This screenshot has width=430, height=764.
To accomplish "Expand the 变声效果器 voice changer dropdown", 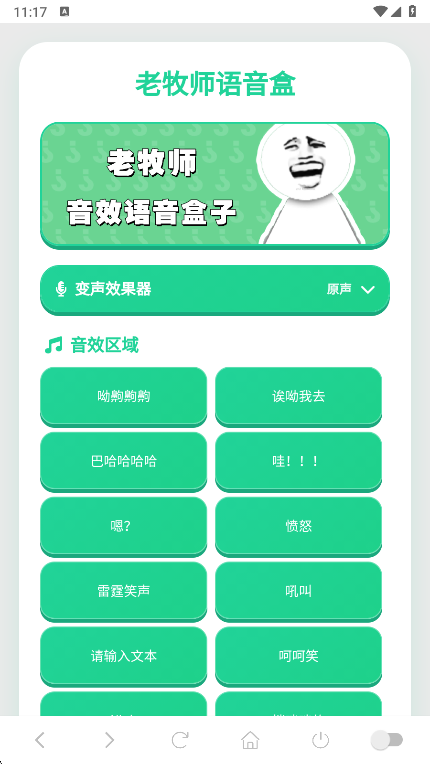I will coord(215,289).
